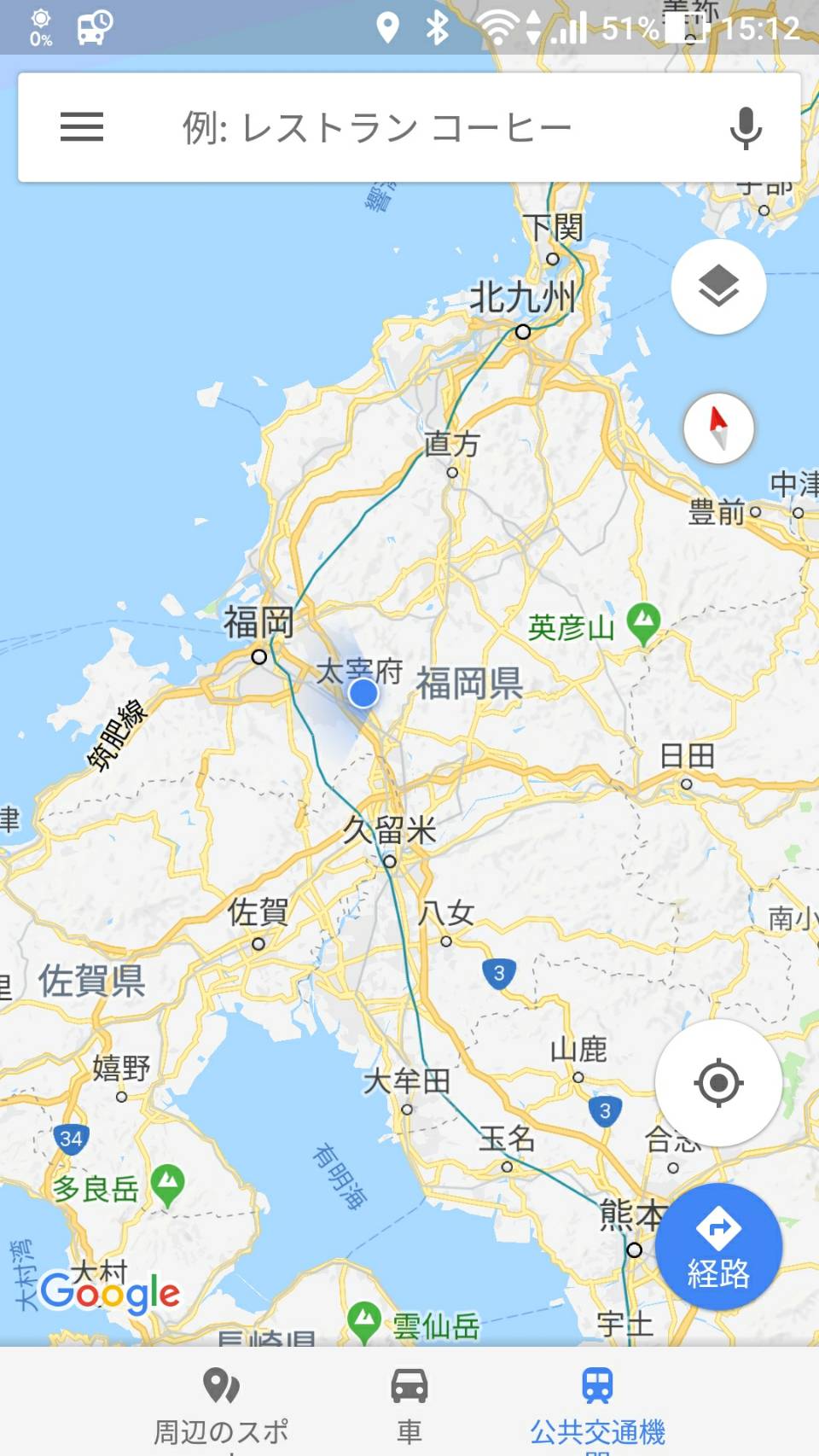Open the map layers button
The width and height of the screenshot is (819, 1456).
(718, 287)
